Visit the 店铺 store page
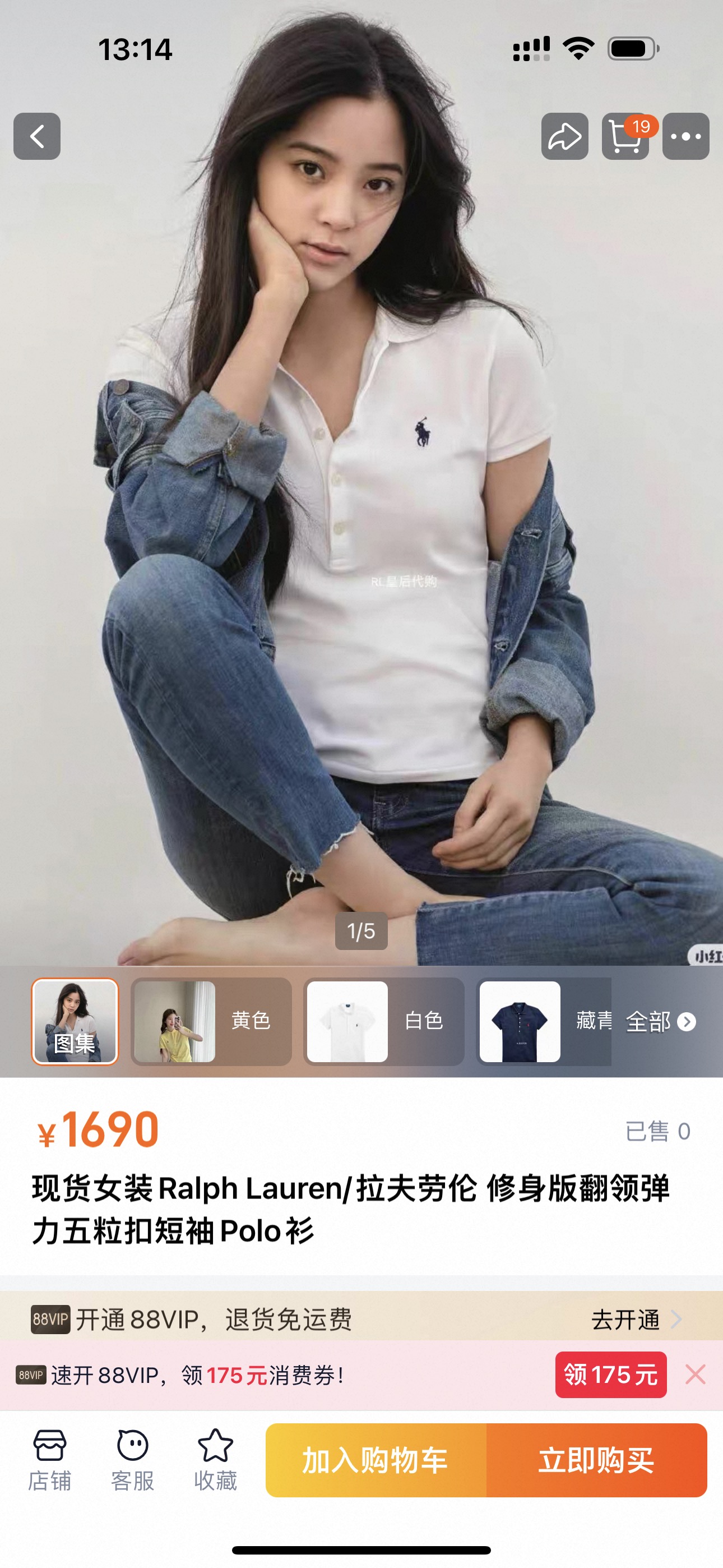Screen dimensions: 723x1568 pos(49,1460)
